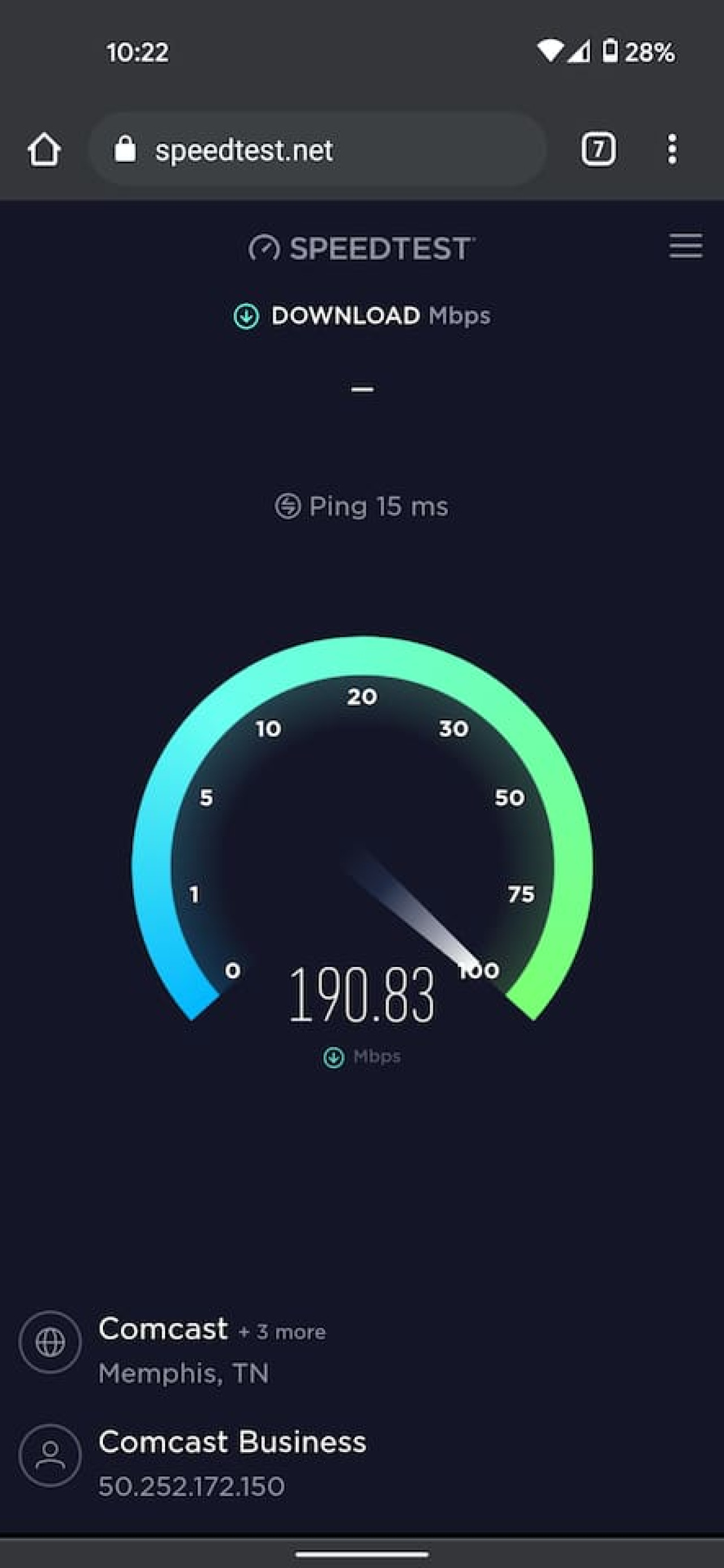Open the Speedtest hamburger menu
724x1568 pixels.
pyautogui.click(x=686, y=246)
